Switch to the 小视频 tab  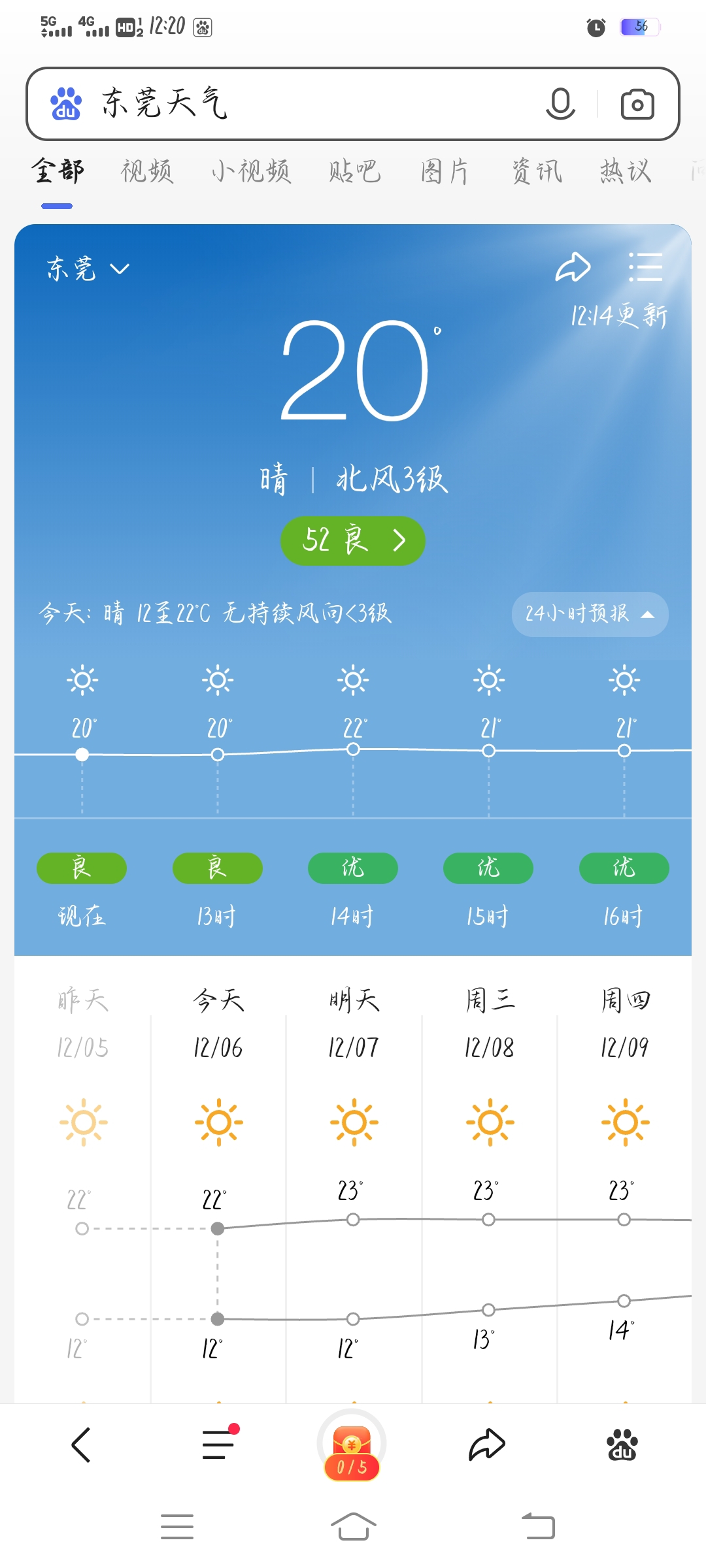pos(251,172)
